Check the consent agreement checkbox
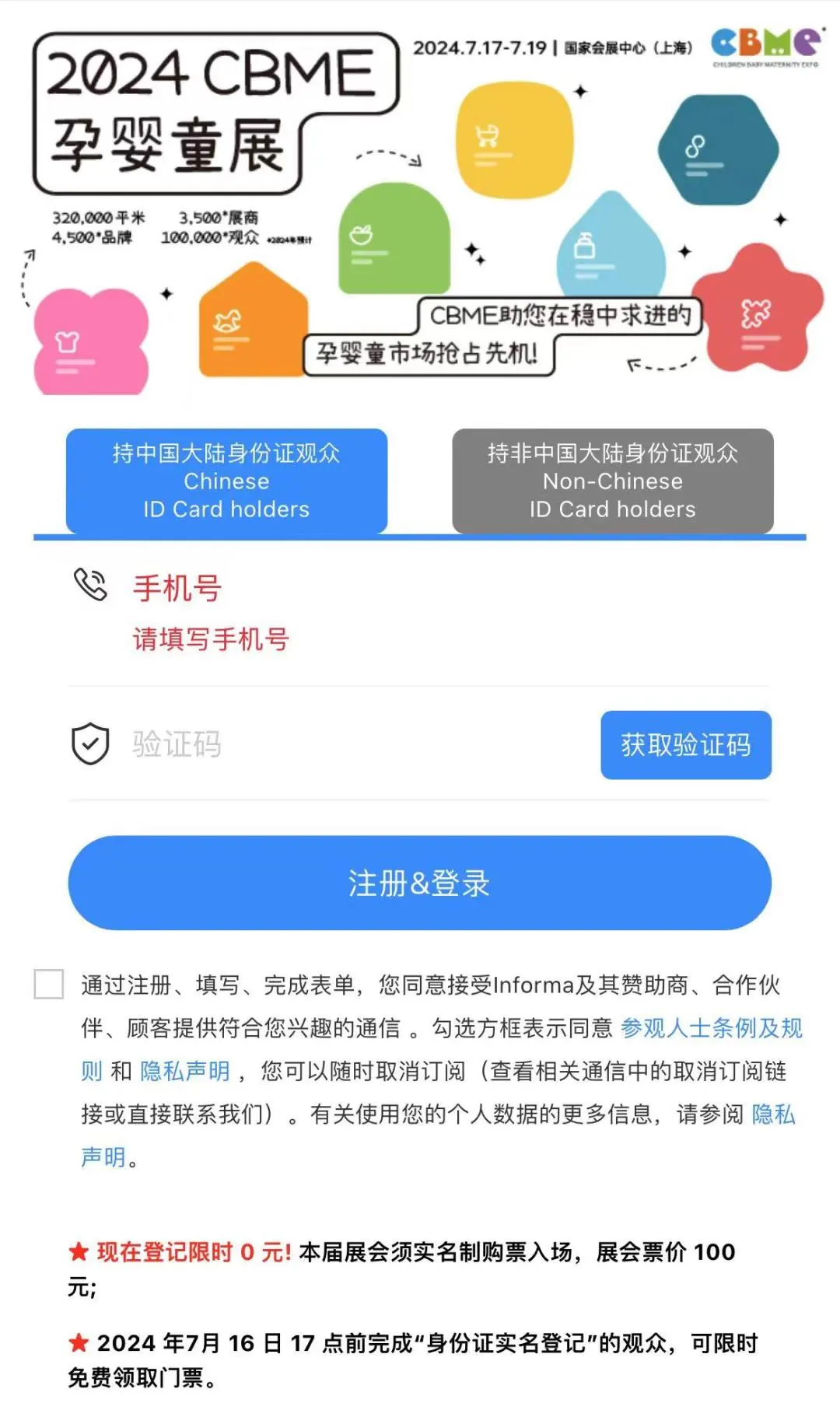 click(x=49, y=984)
